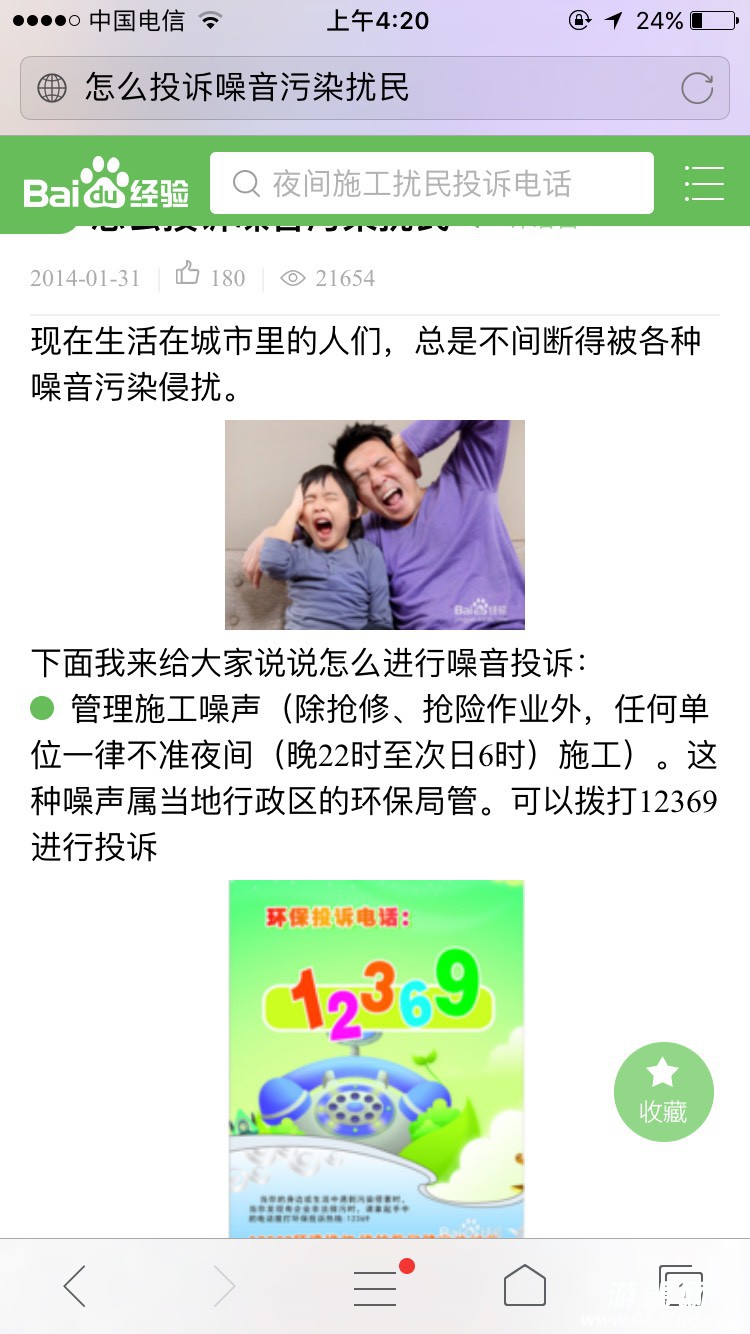Open the Baidu Jingyan list menu
Image resolution: width=750 pixels, height=1334 pixels.
coord(704,183)
